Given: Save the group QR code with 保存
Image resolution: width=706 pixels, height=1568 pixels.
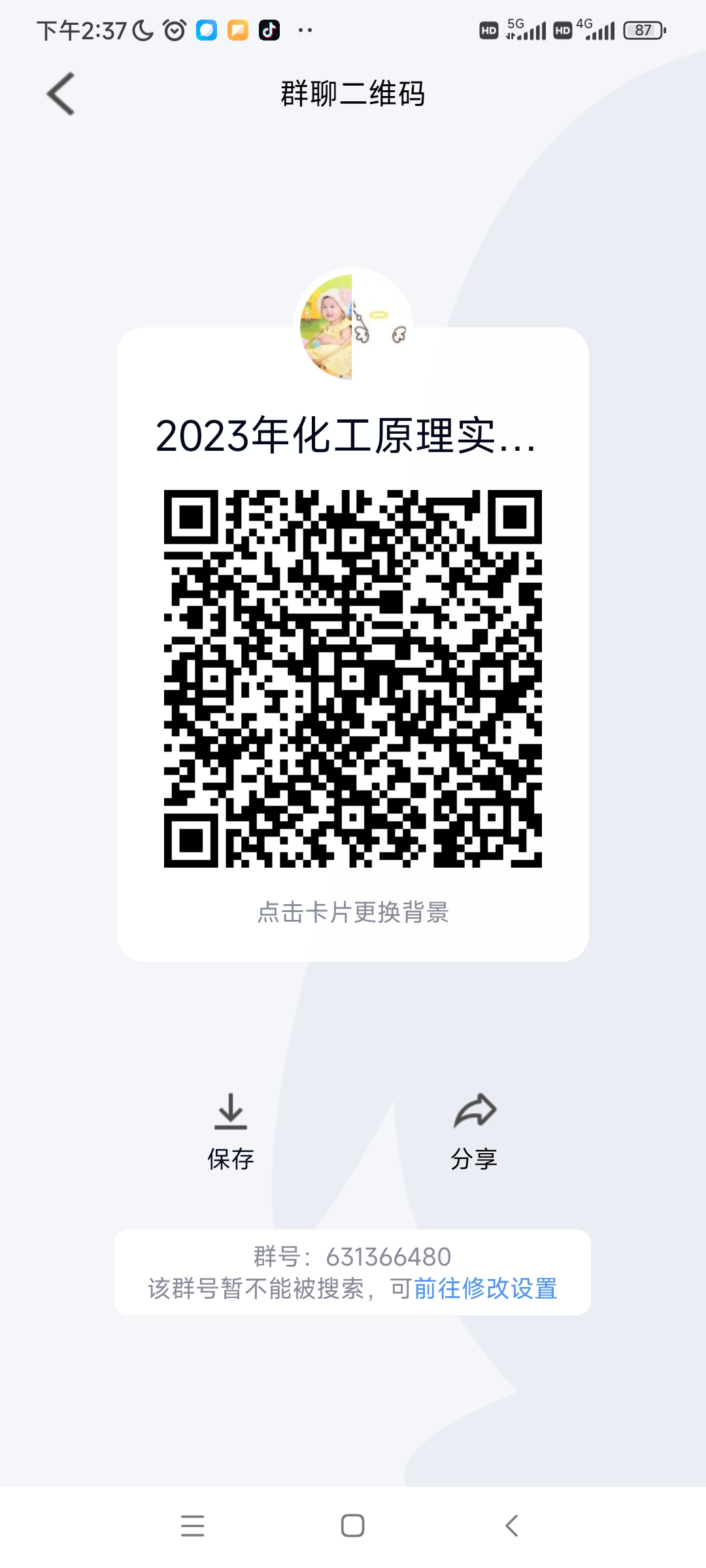Looking at the screenshot, I should point(230,1132).
